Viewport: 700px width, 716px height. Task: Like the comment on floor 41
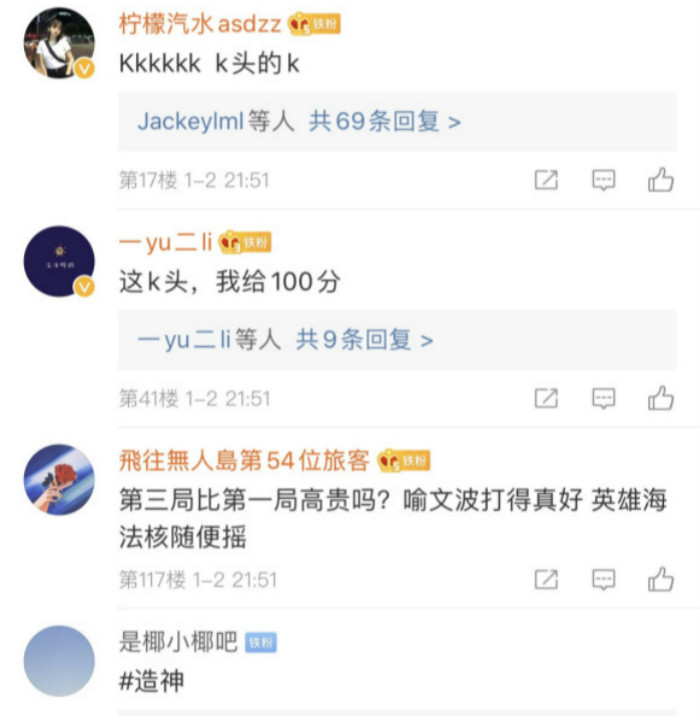(660, 398)
